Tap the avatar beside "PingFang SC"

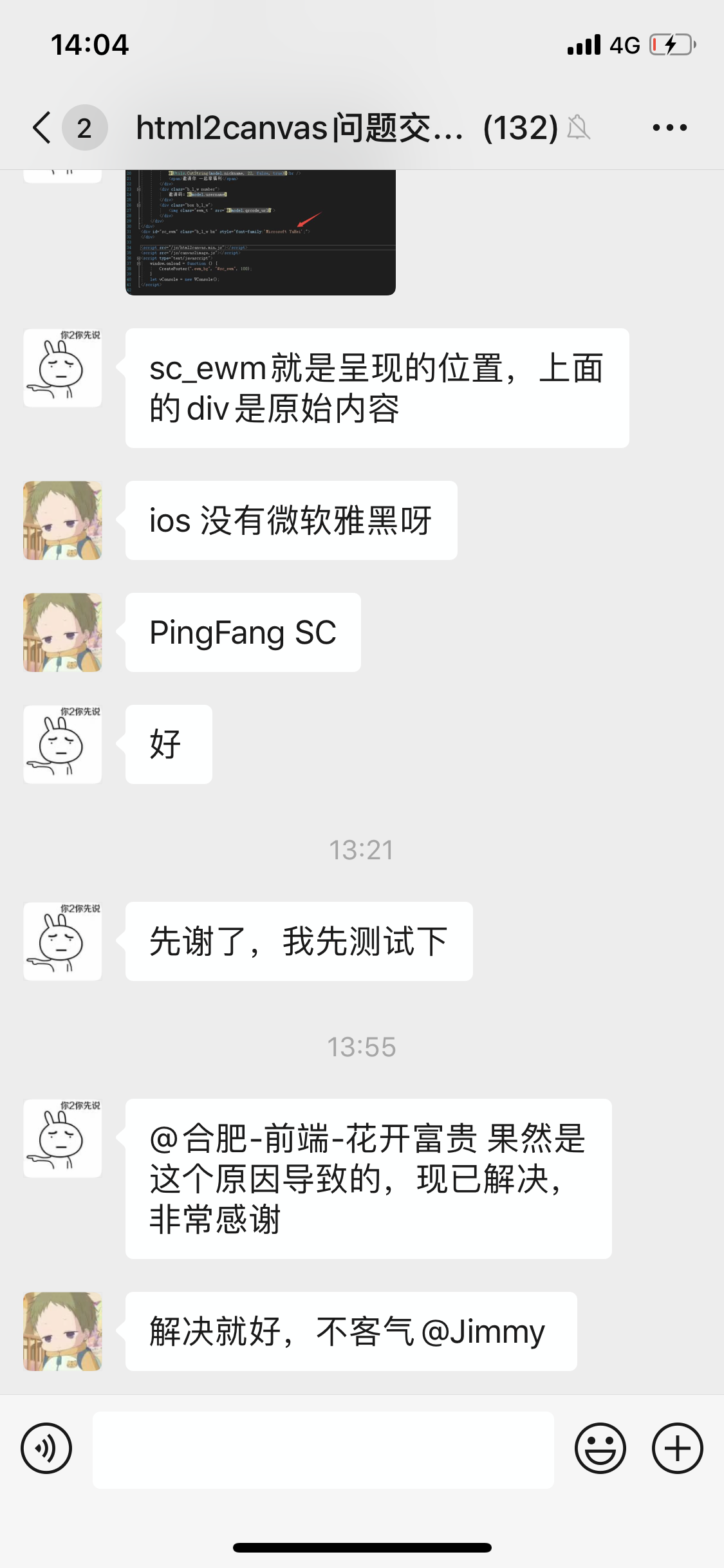62,632
